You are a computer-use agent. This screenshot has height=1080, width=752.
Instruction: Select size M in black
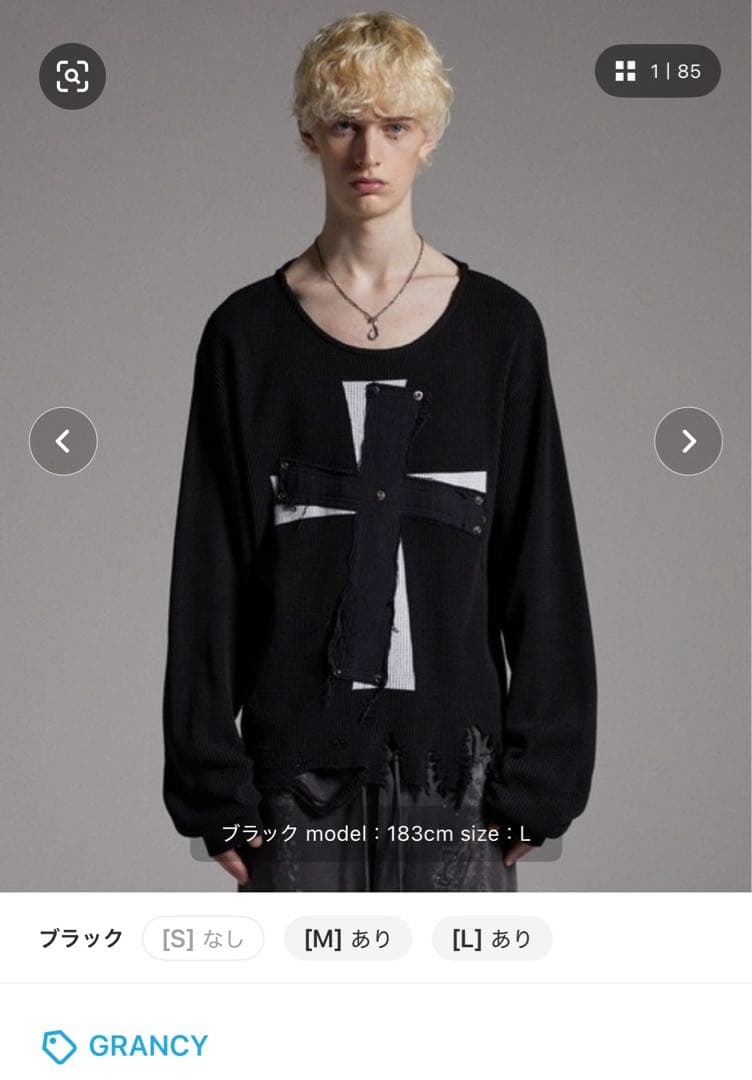pyautogui.click(x=347, y=939)
